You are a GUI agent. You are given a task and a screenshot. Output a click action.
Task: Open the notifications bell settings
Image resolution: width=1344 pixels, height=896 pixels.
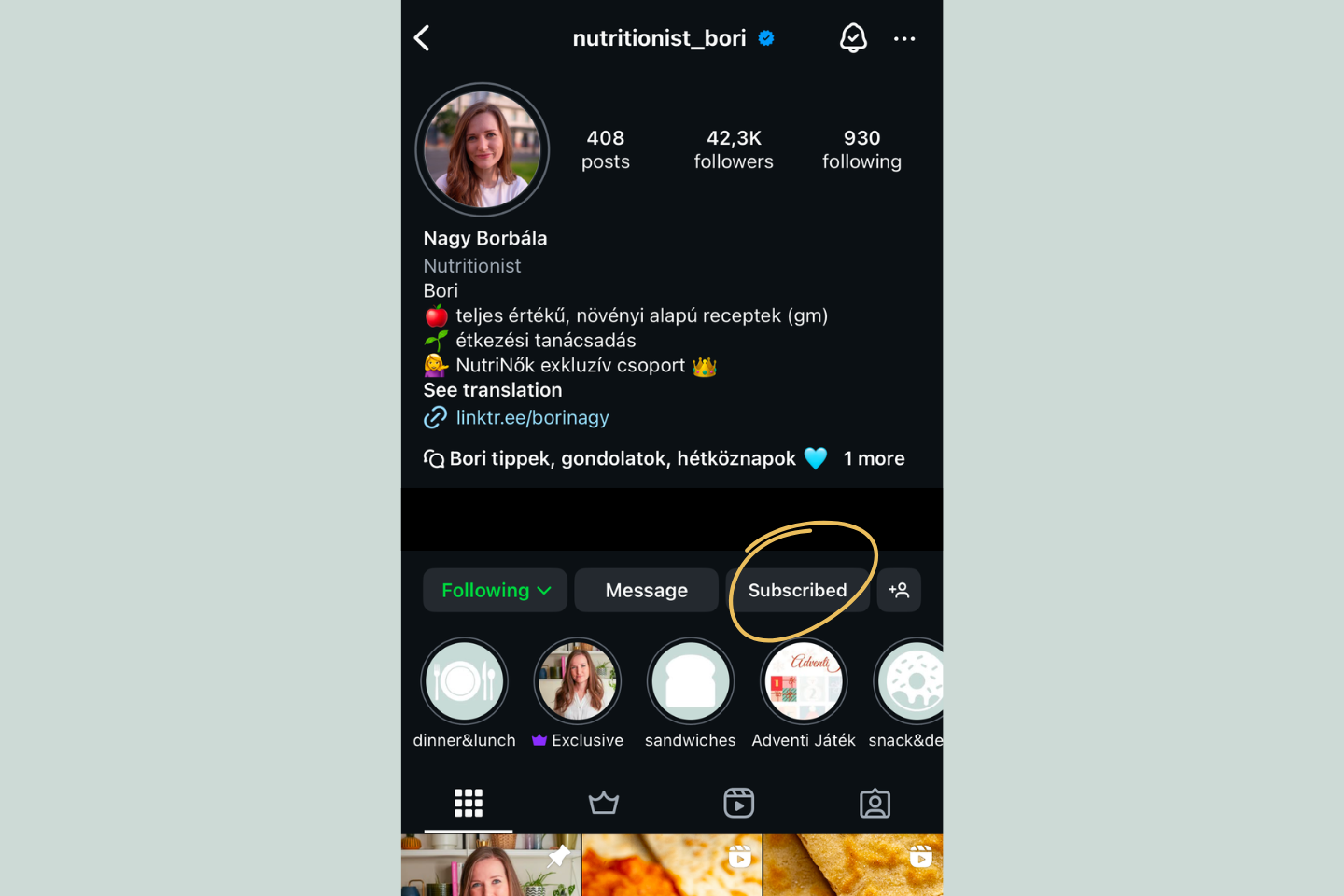tap(853, 38)
